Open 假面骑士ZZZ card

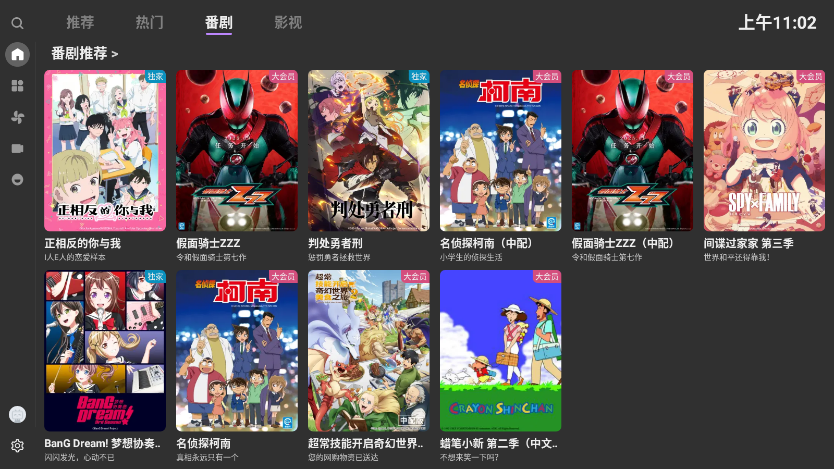point(237,150)
